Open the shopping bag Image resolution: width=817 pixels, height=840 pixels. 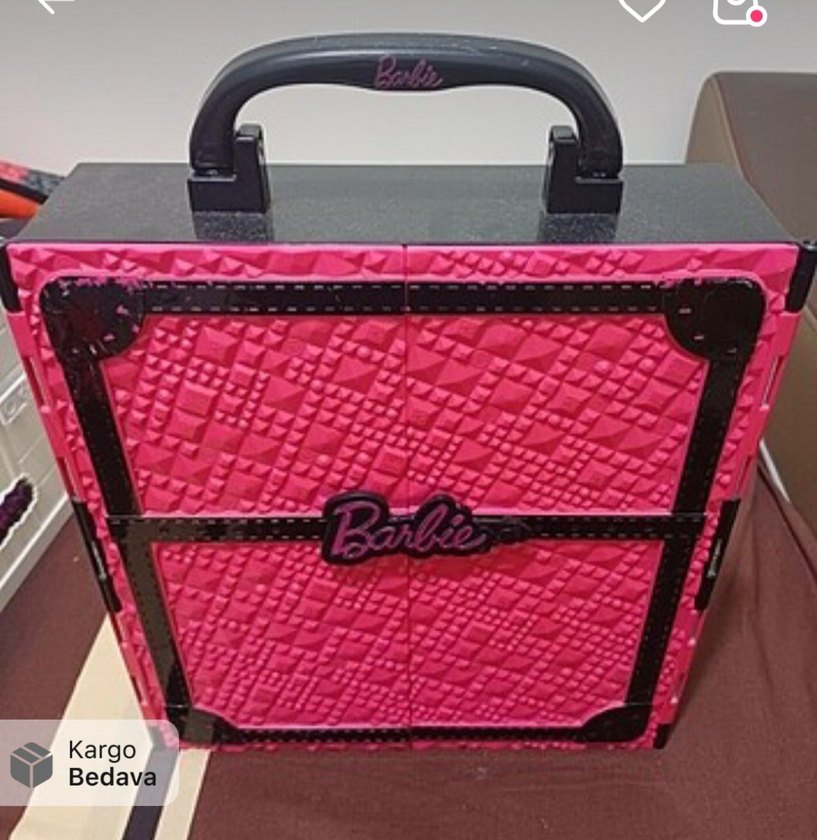pos(737,8)
